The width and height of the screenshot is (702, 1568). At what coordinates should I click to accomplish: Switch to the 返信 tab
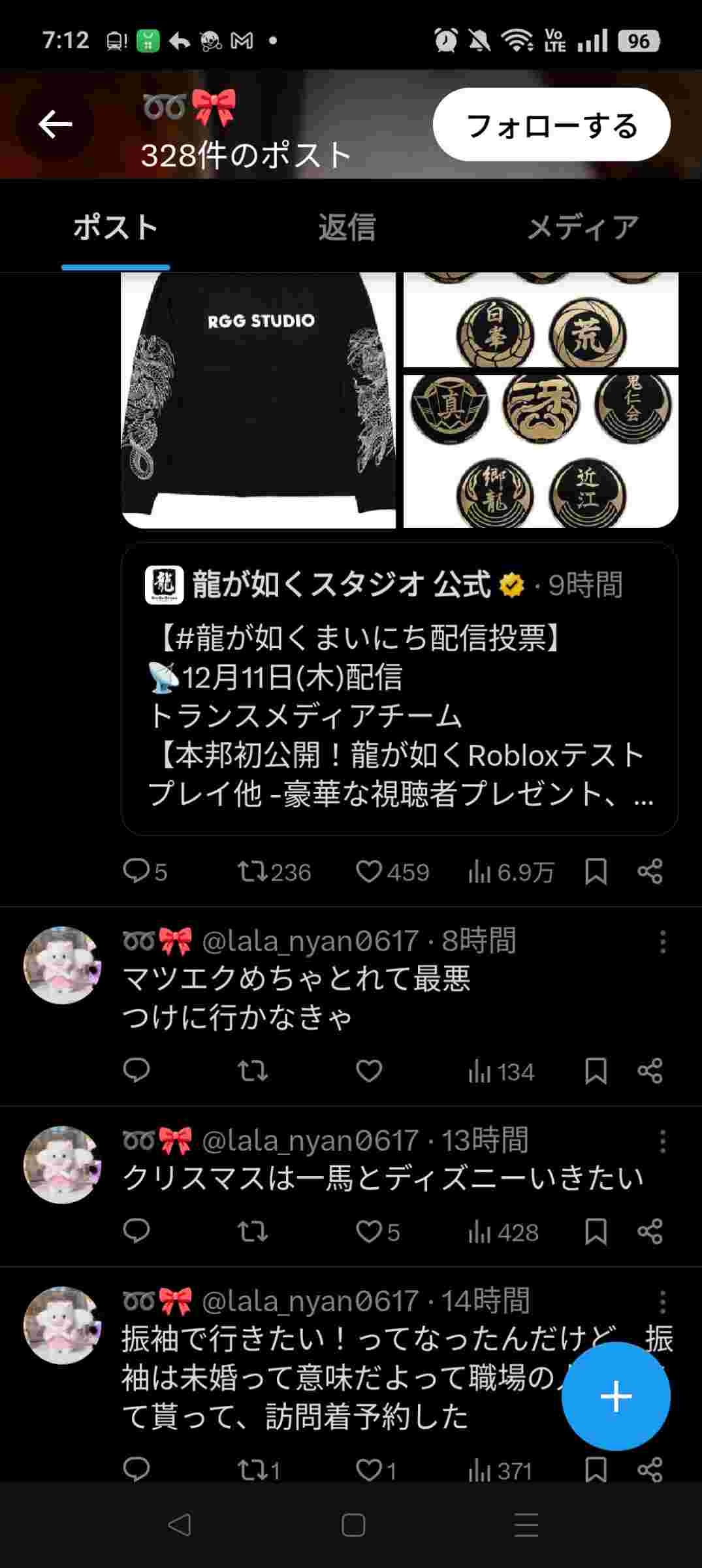click(347, 227)
